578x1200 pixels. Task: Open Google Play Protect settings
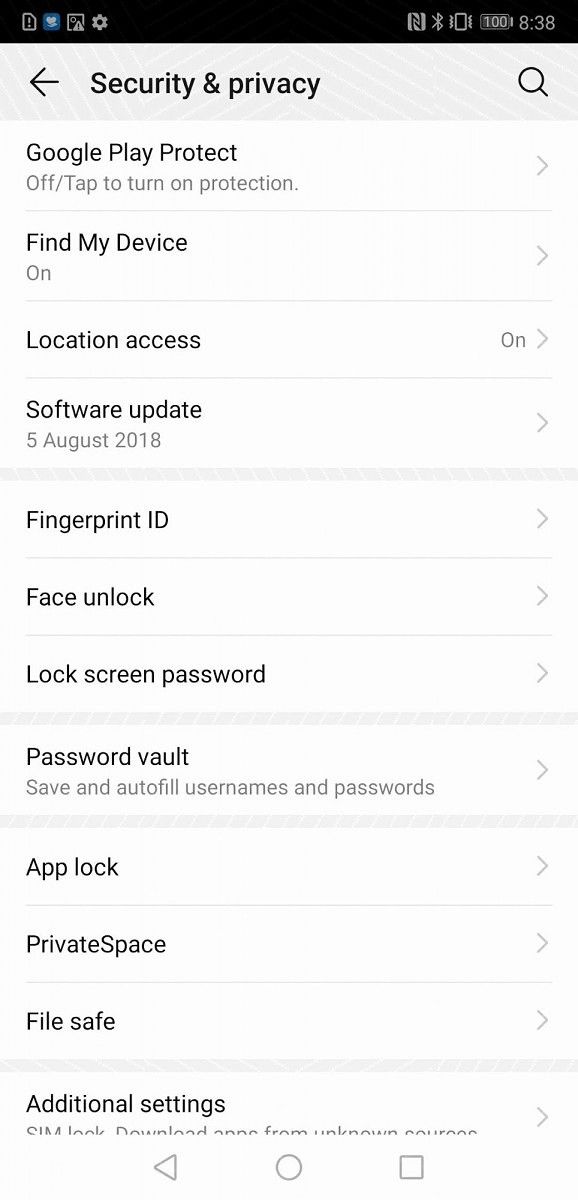click(289, 166)
